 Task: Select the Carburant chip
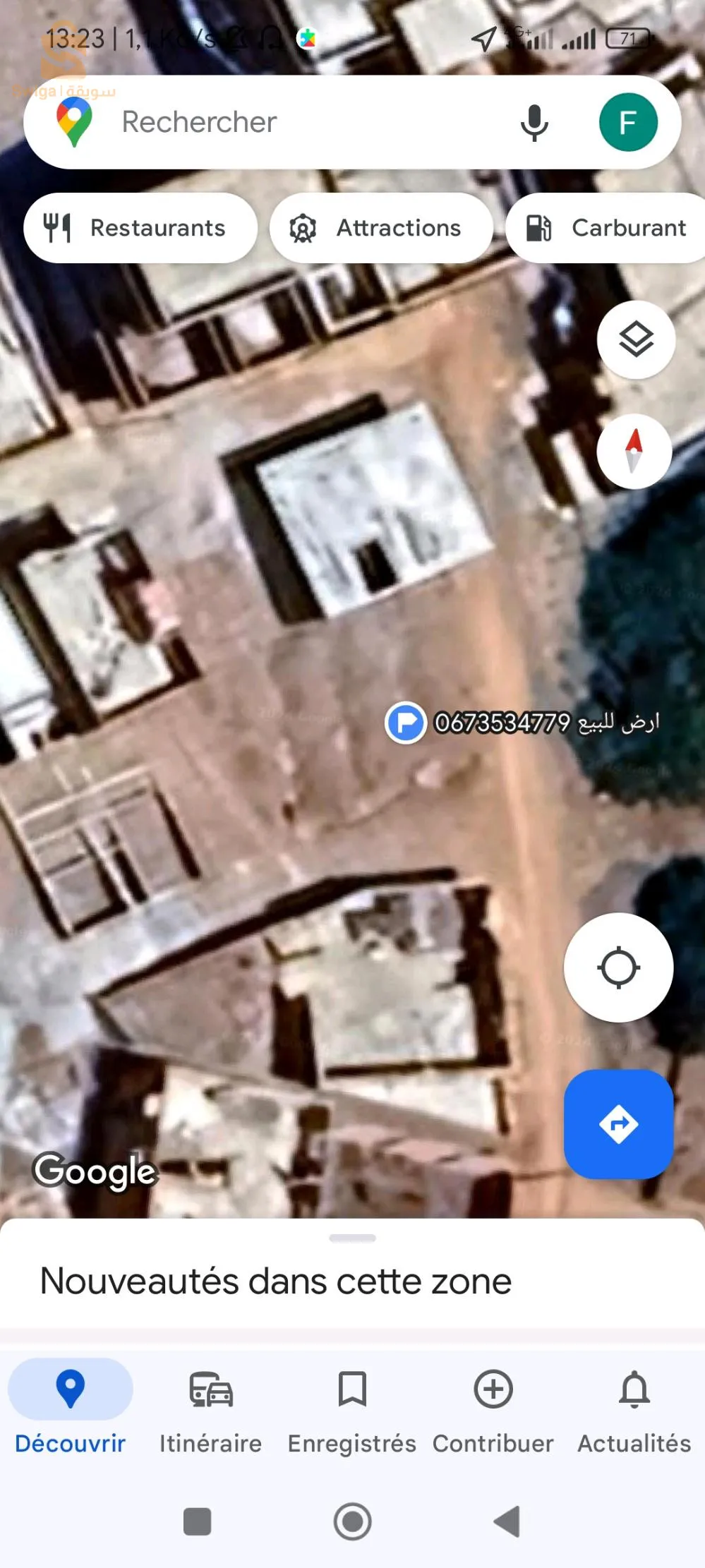click(607, 228)
